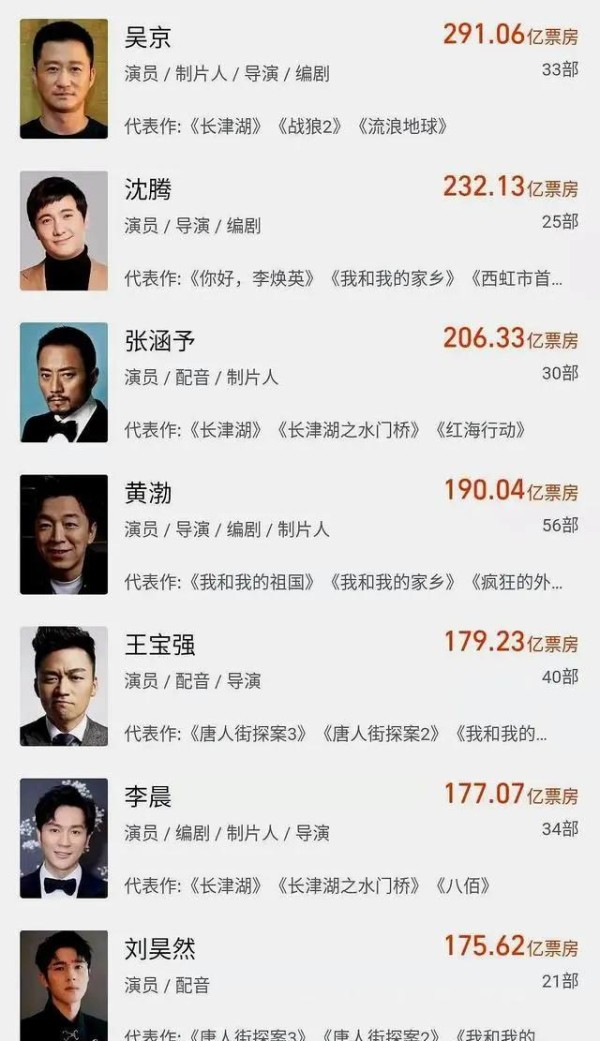Open 吴京's box office profile

click(x=300, y=78)
